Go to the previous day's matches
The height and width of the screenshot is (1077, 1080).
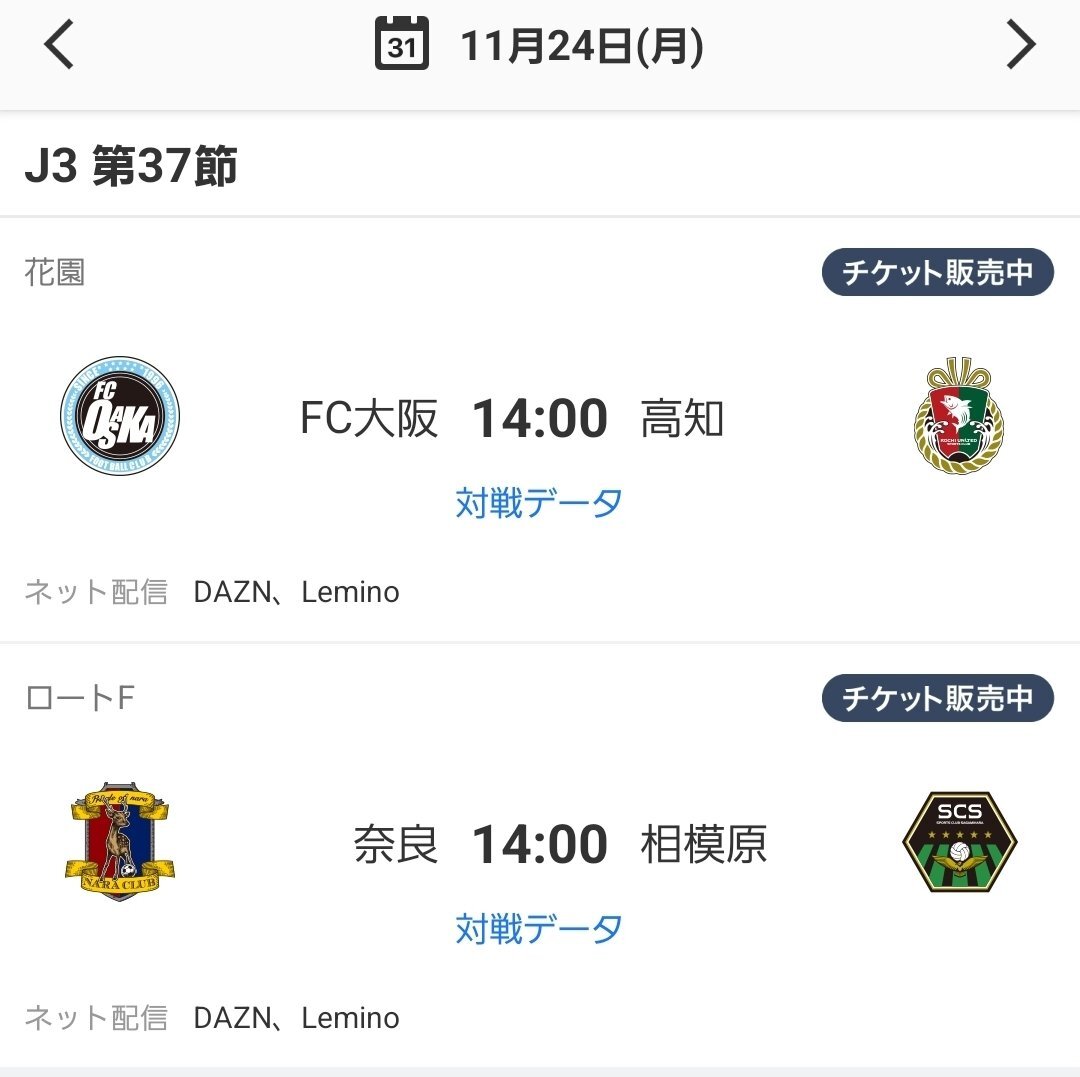coord(59,46)
